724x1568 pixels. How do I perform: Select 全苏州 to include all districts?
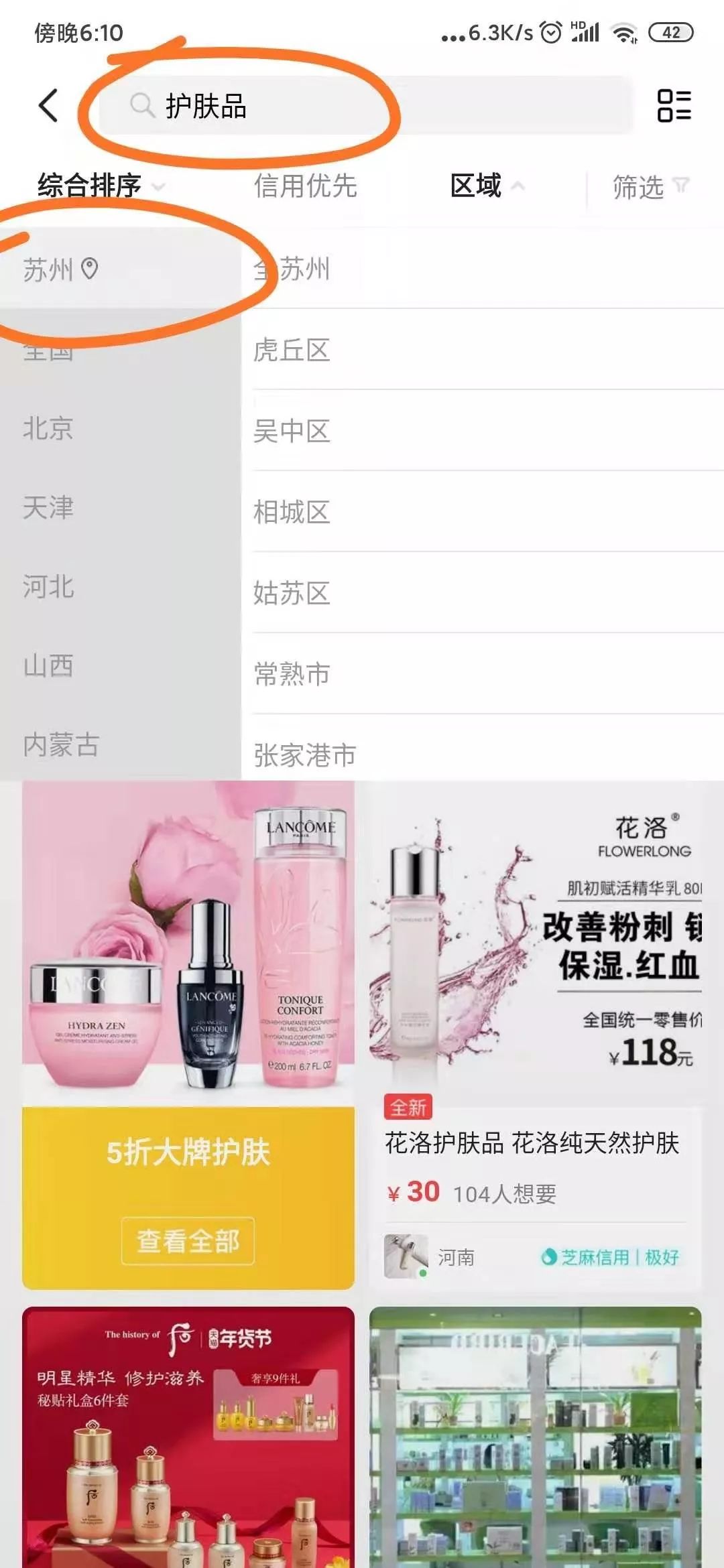[293, 271]
